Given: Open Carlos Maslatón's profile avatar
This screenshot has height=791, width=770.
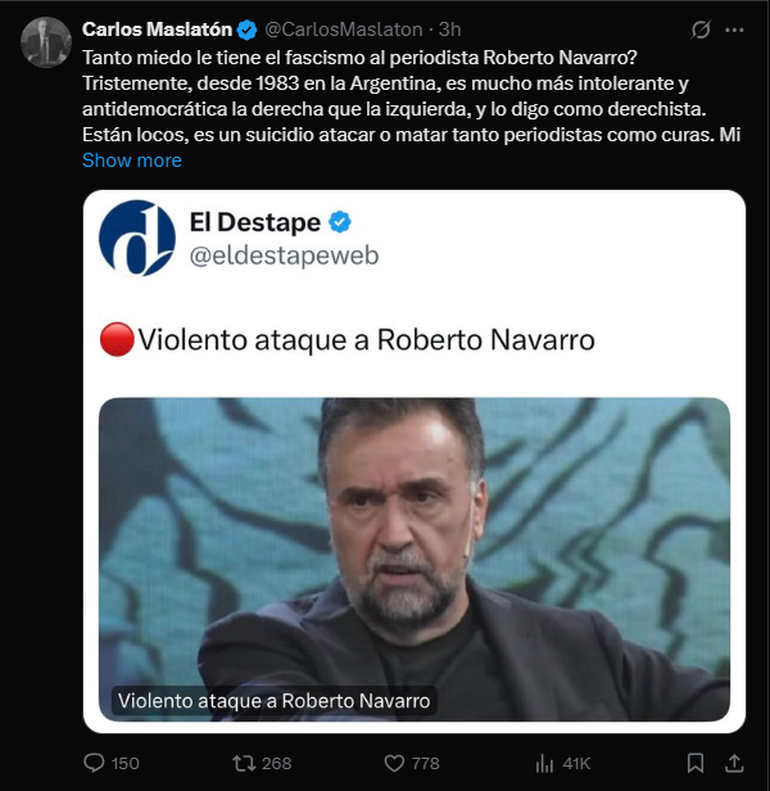Looking at the screenshot, I should (47, 43).
